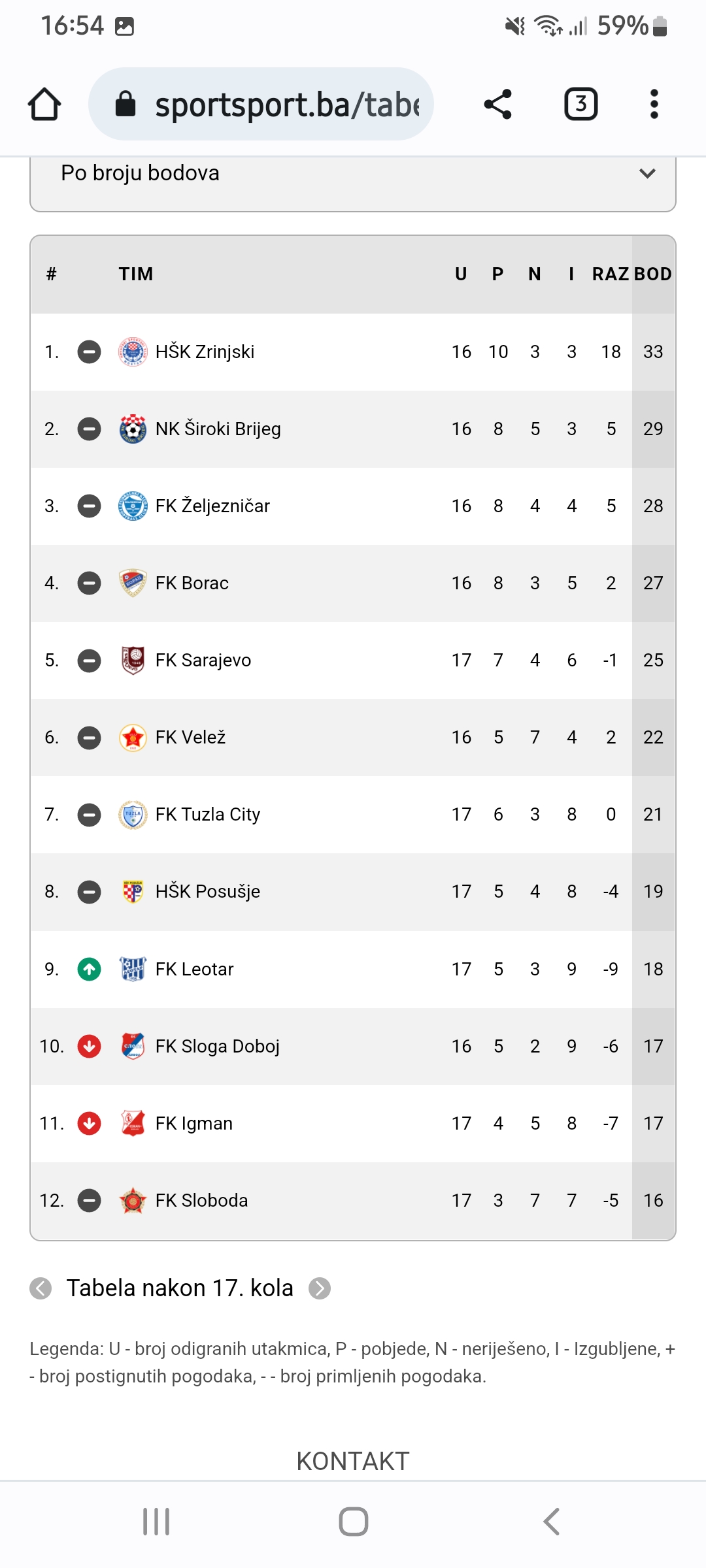Image resolution: width=706 pixels, height=1568 pixels.
Task: Open the tab switcher showing 3 tabs
Action: (580, 104)
